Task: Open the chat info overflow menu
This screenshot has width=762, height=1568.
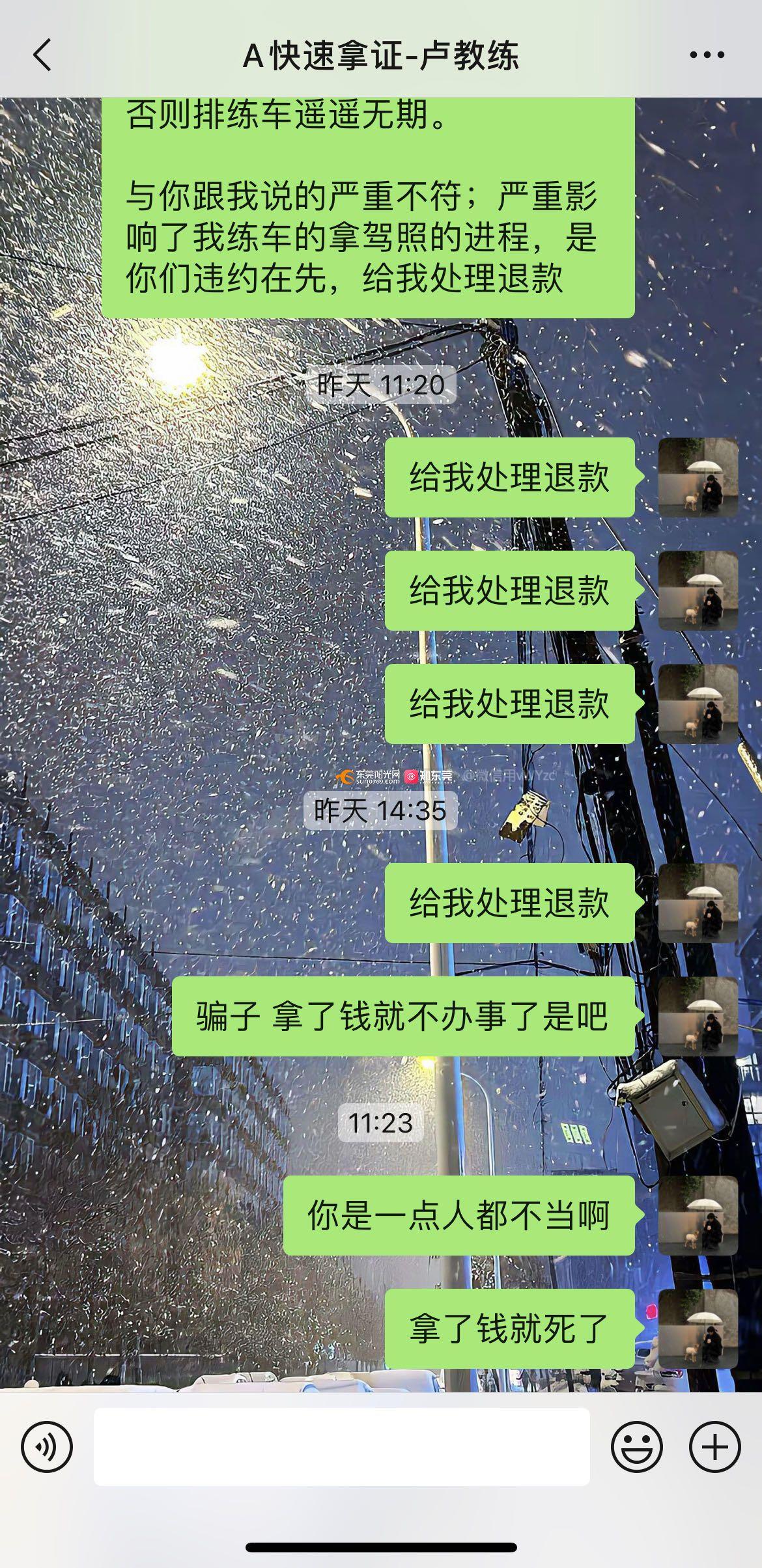Action: click(x=707, y=55)
